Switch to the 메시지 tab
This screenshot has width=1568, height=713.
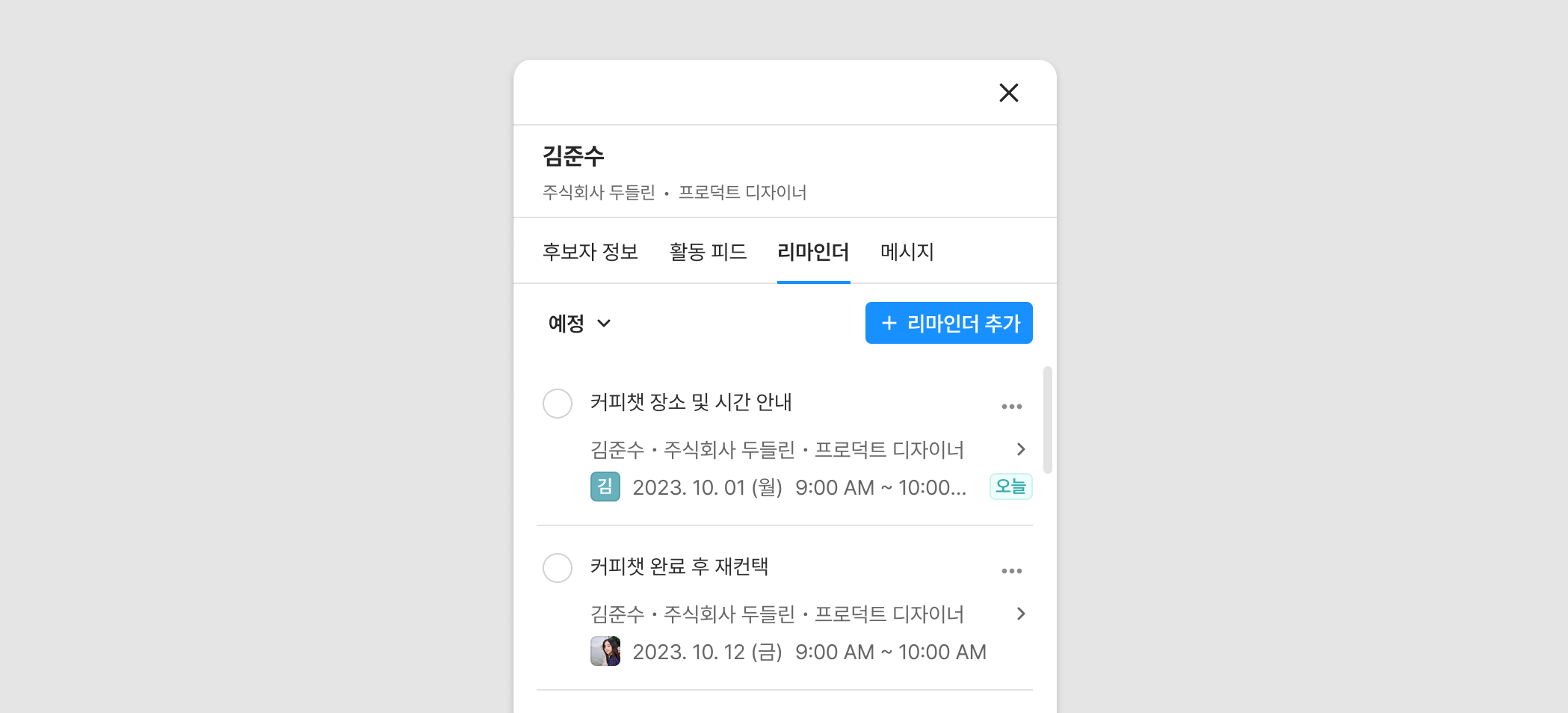(x=907, y=252)
